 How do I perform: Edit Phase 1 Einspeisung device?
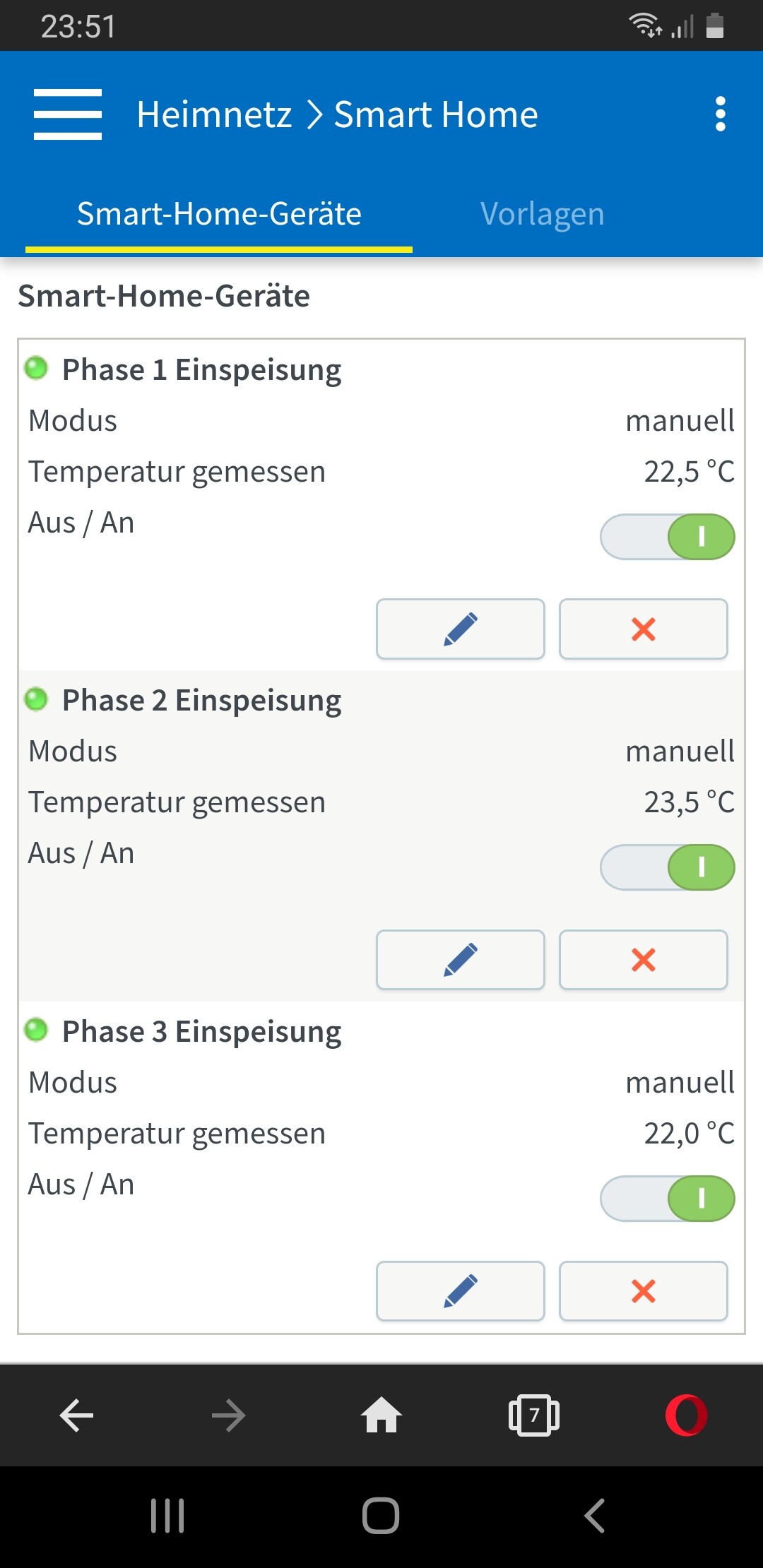[x=461, y=629]
